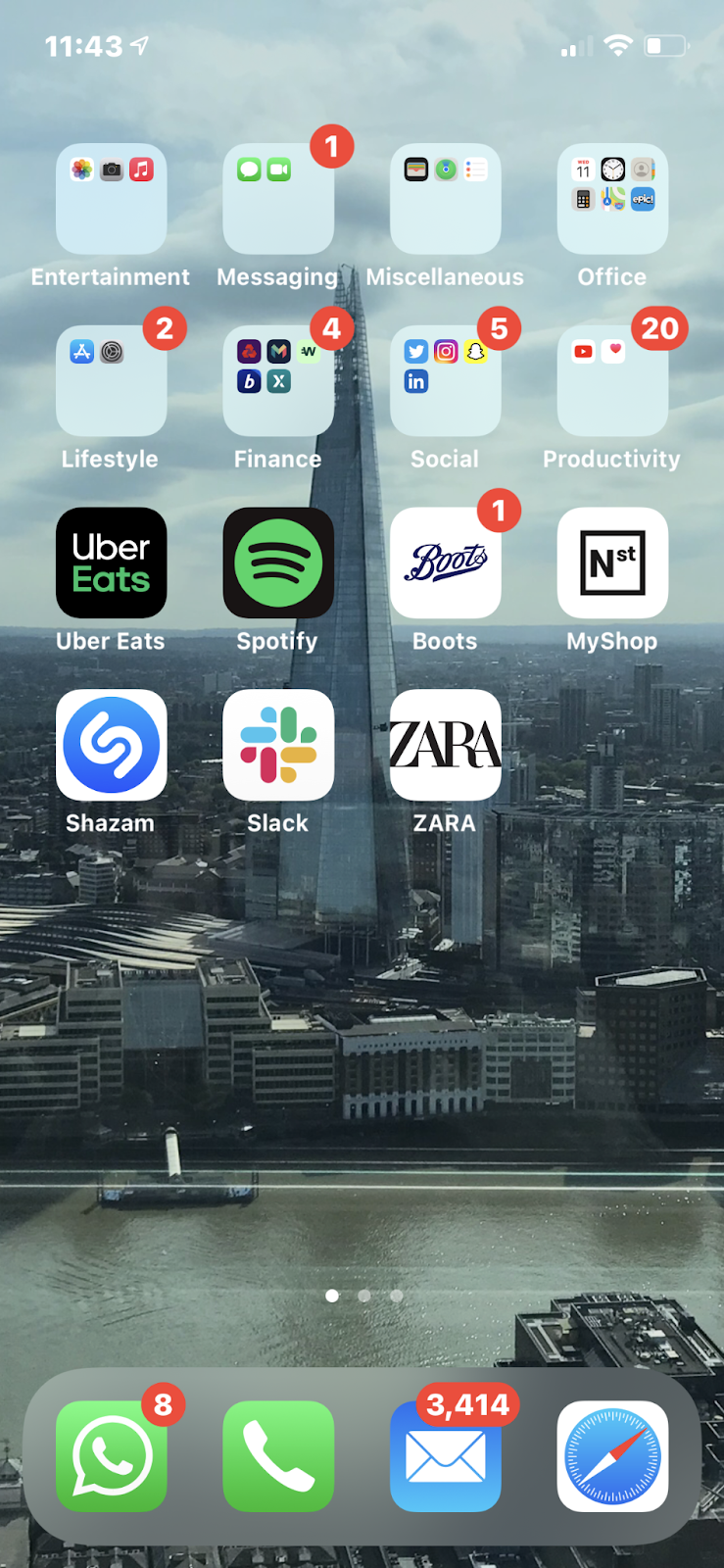This screenshot has height=1568, width=724.
Task: Open the Productivity folder
Action: coord(612,381)
